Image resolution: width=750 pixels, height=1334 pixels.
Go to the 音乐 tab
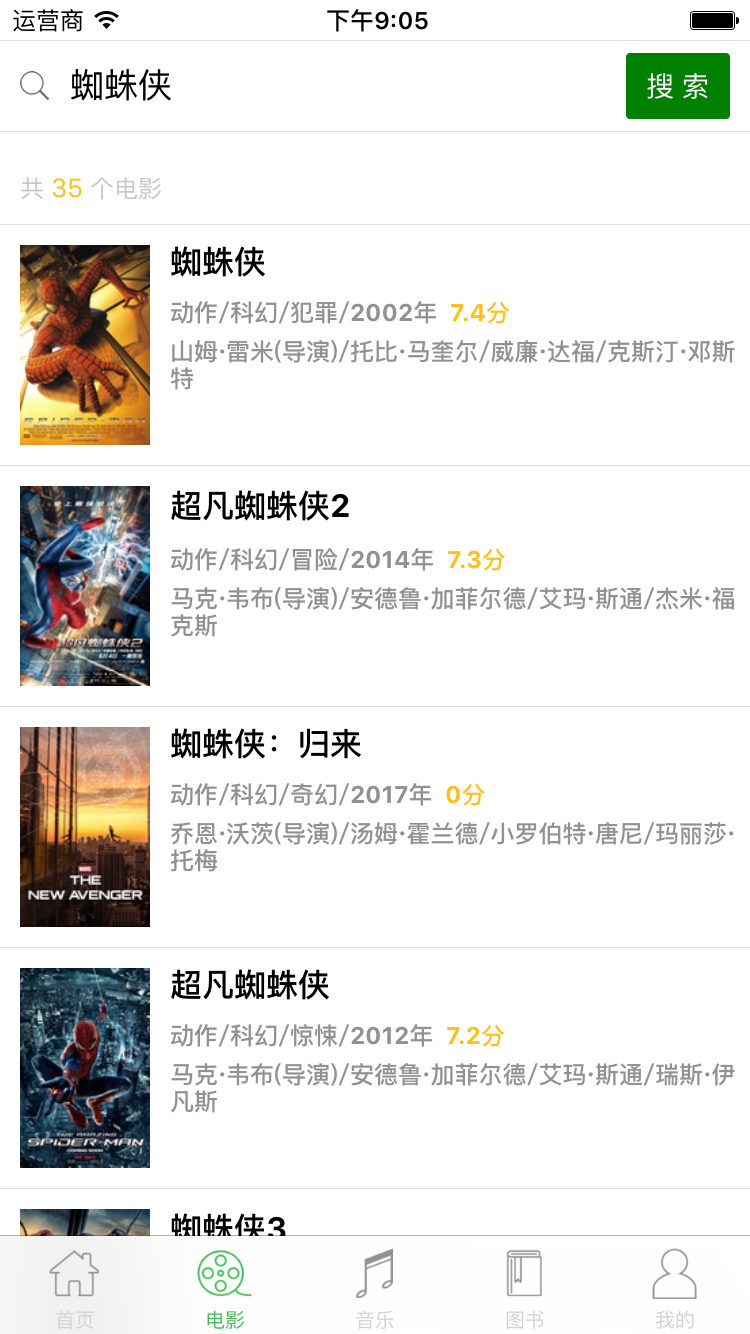click(375, 1287)
